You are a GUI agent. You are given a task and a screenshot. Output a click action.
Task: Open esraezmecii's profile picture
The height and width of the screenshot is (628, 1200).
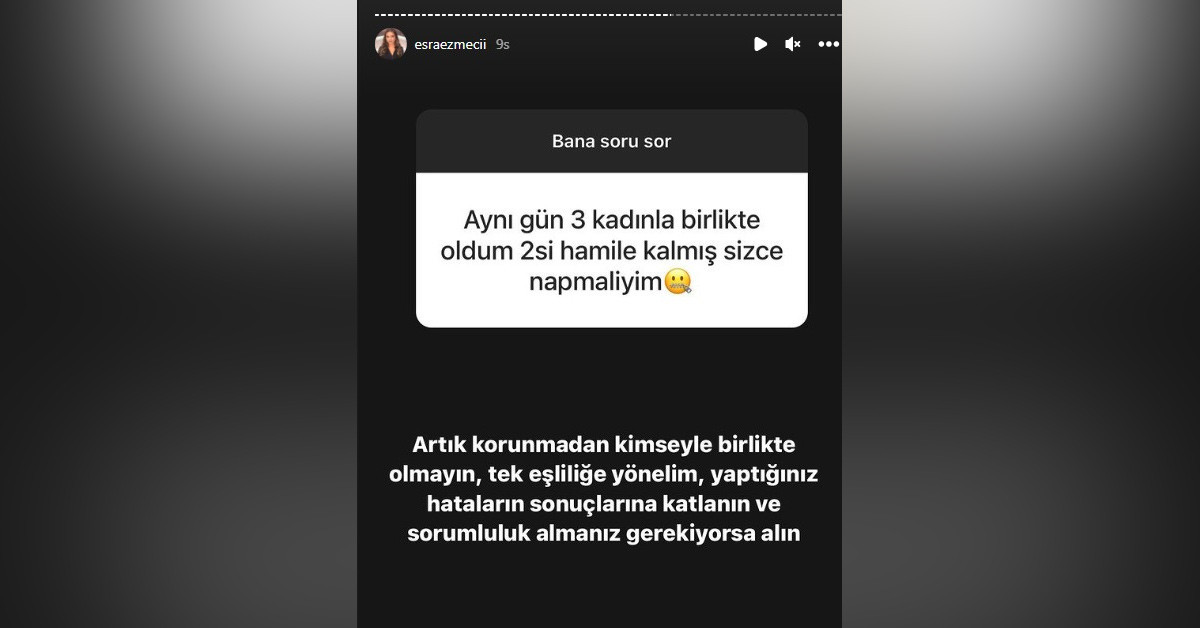click(390, 44)
